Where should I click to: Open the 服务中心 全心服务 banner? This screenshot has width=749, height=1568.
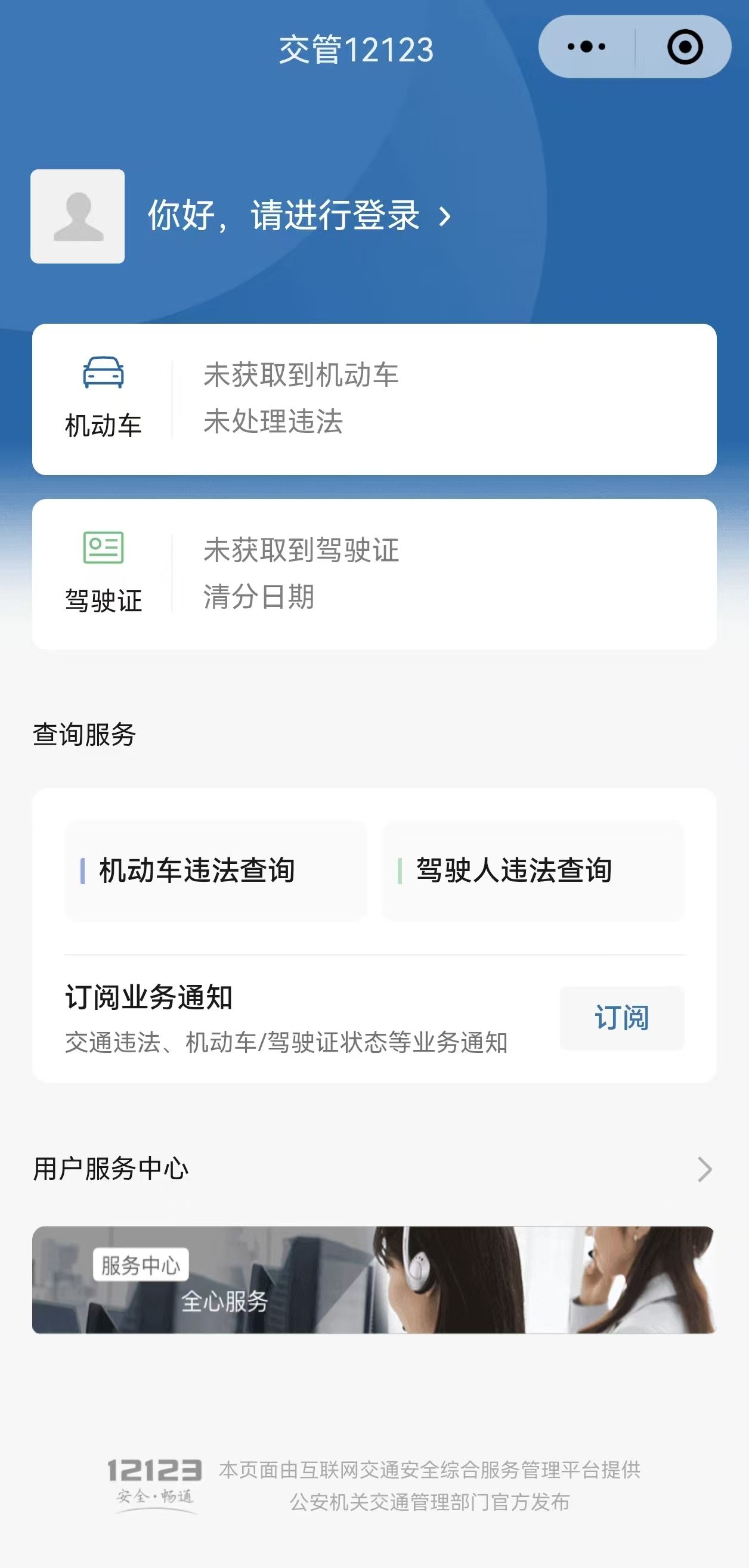[374, 1279]
